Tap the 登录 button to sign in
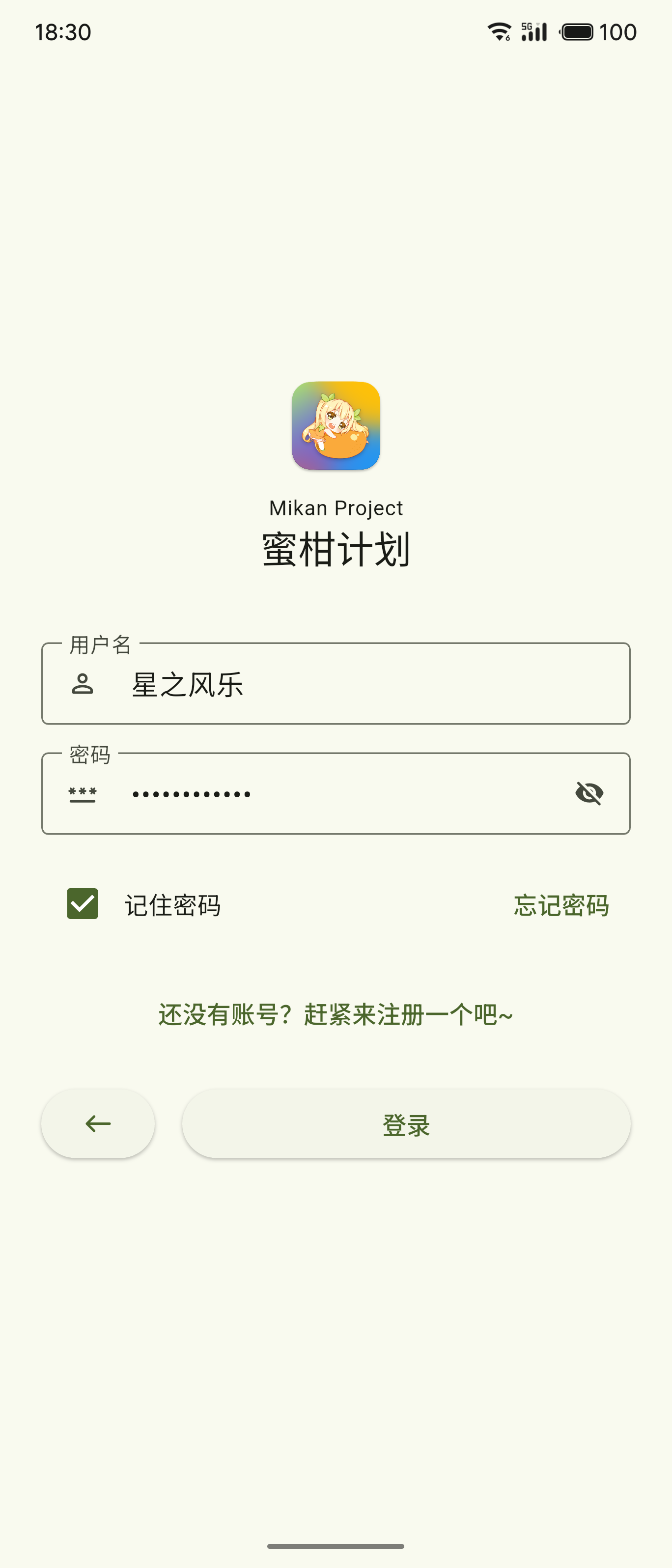The width and height of the screenshot is (672, 1568). [406, 1123]
